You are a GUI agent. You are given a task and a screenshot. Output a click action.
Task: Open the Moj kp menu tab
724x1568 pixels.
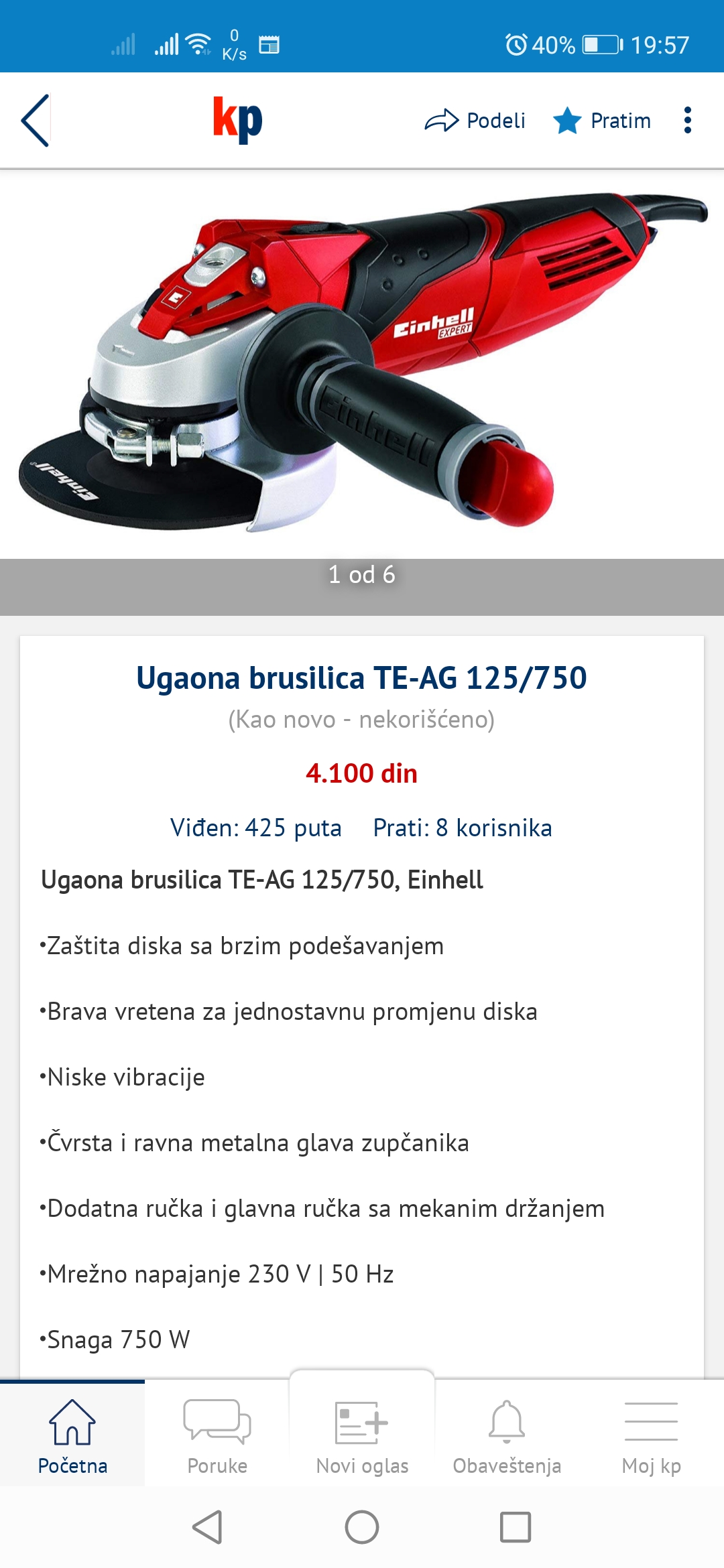651,1434
